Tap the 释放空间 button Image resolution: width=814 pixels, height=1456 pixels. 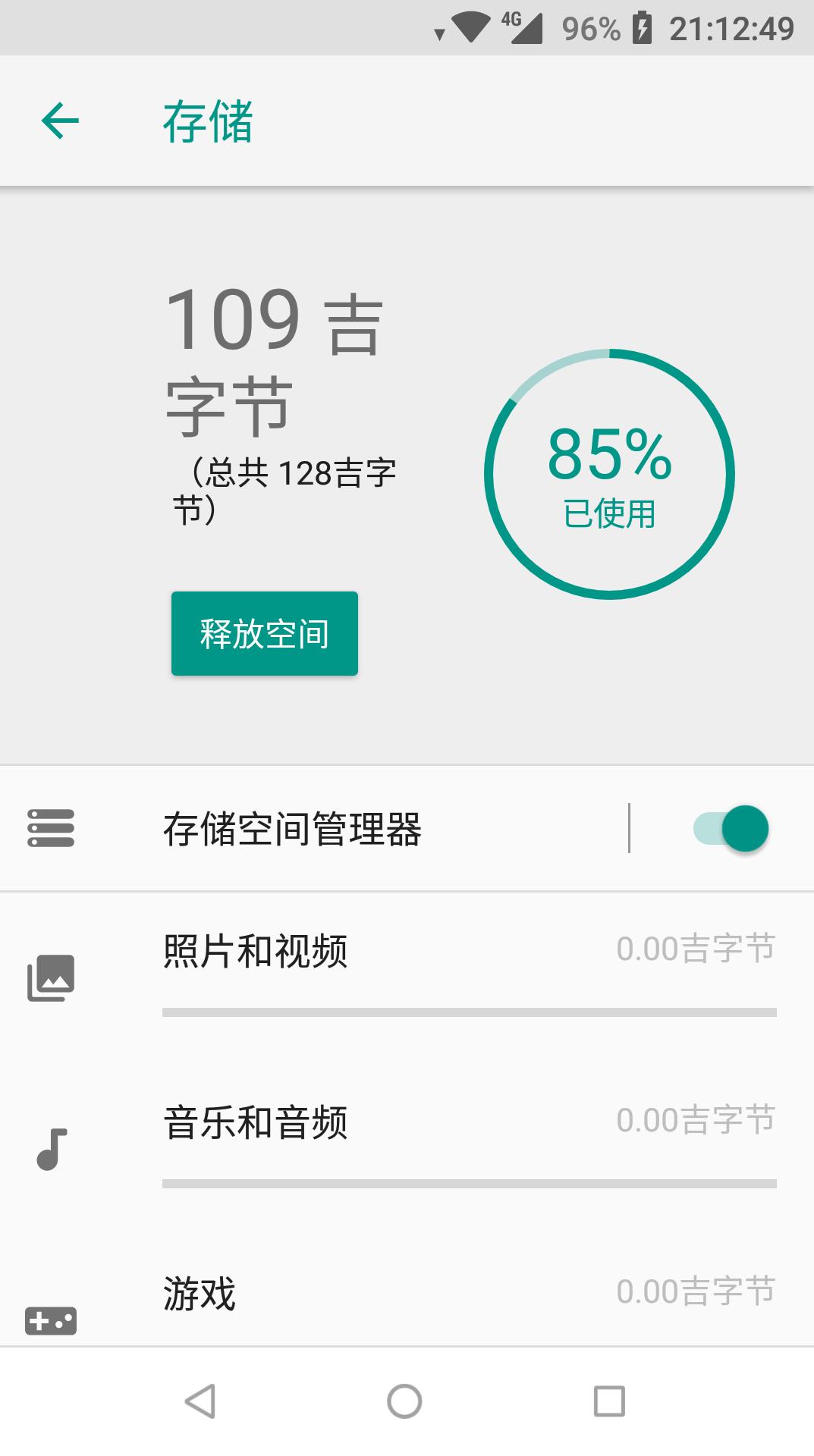(264, 633)
